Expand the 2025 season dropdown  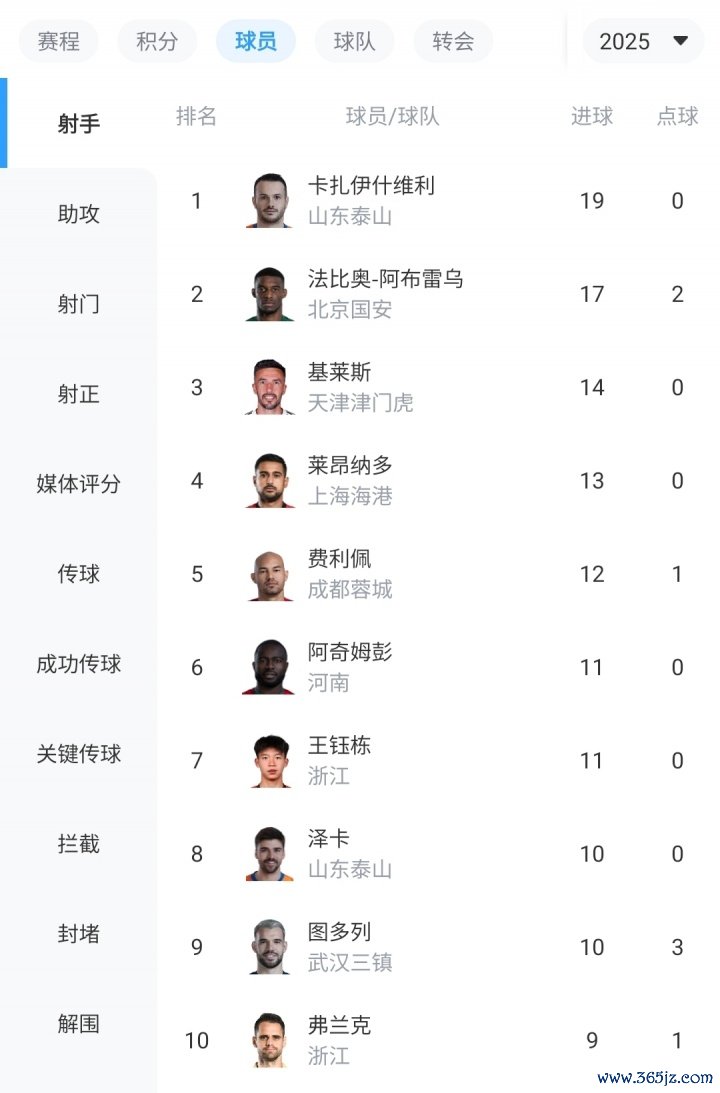tap(644, 41)
